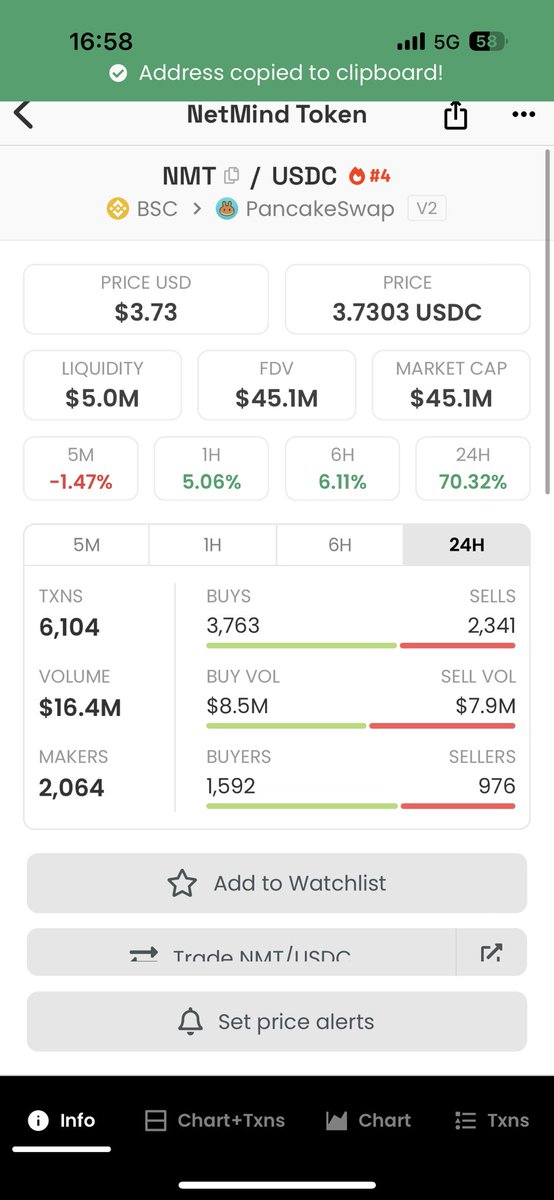Open the three-dot overflow menu

524,115
